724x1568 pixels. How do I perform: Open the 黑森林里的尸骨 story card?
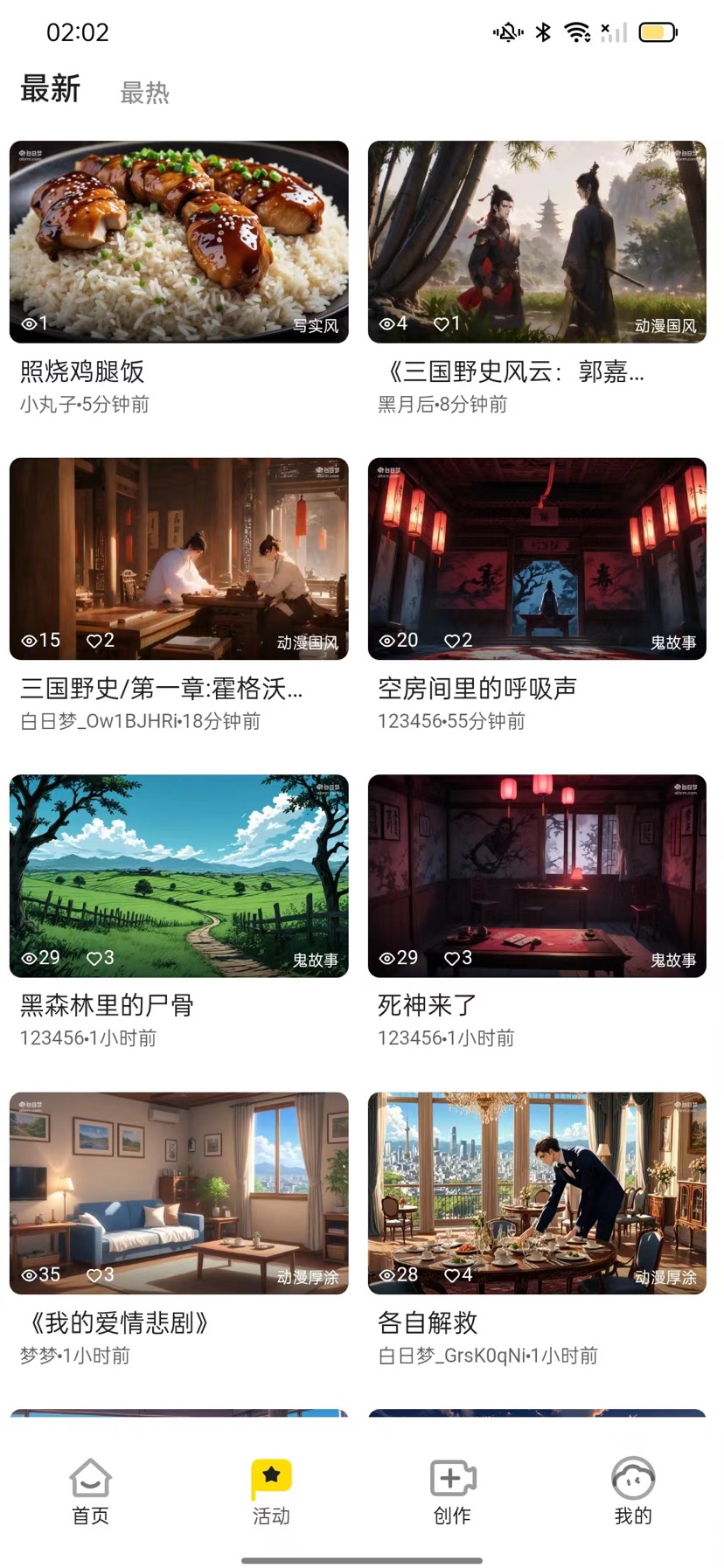click(x=178, y=876)
